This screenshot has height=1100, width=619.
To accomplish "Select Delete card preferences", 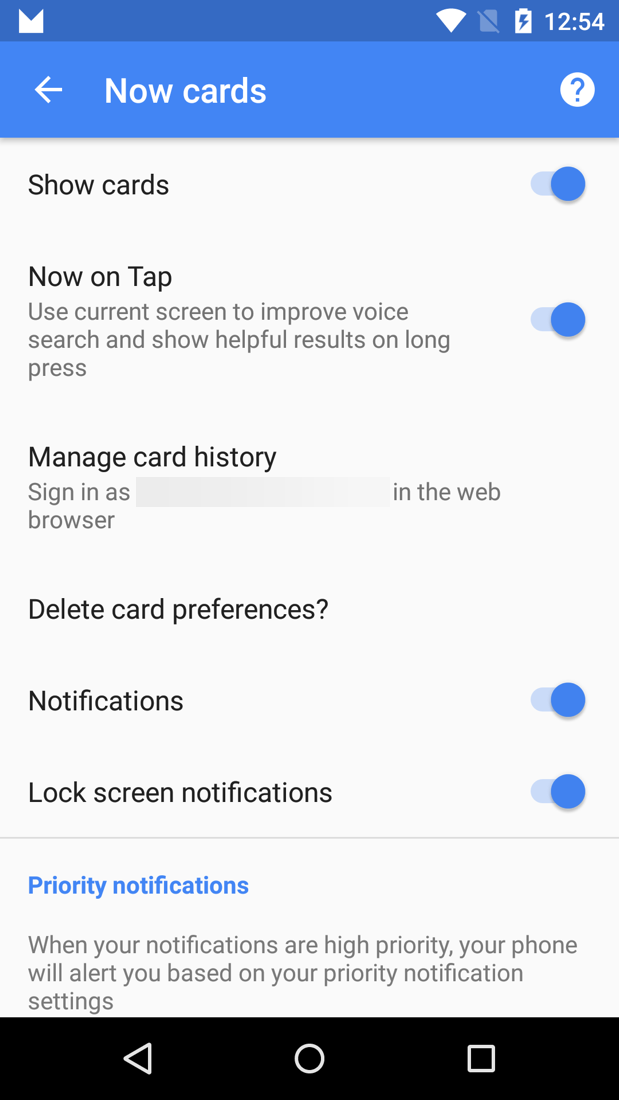I will tap(178, 609).
